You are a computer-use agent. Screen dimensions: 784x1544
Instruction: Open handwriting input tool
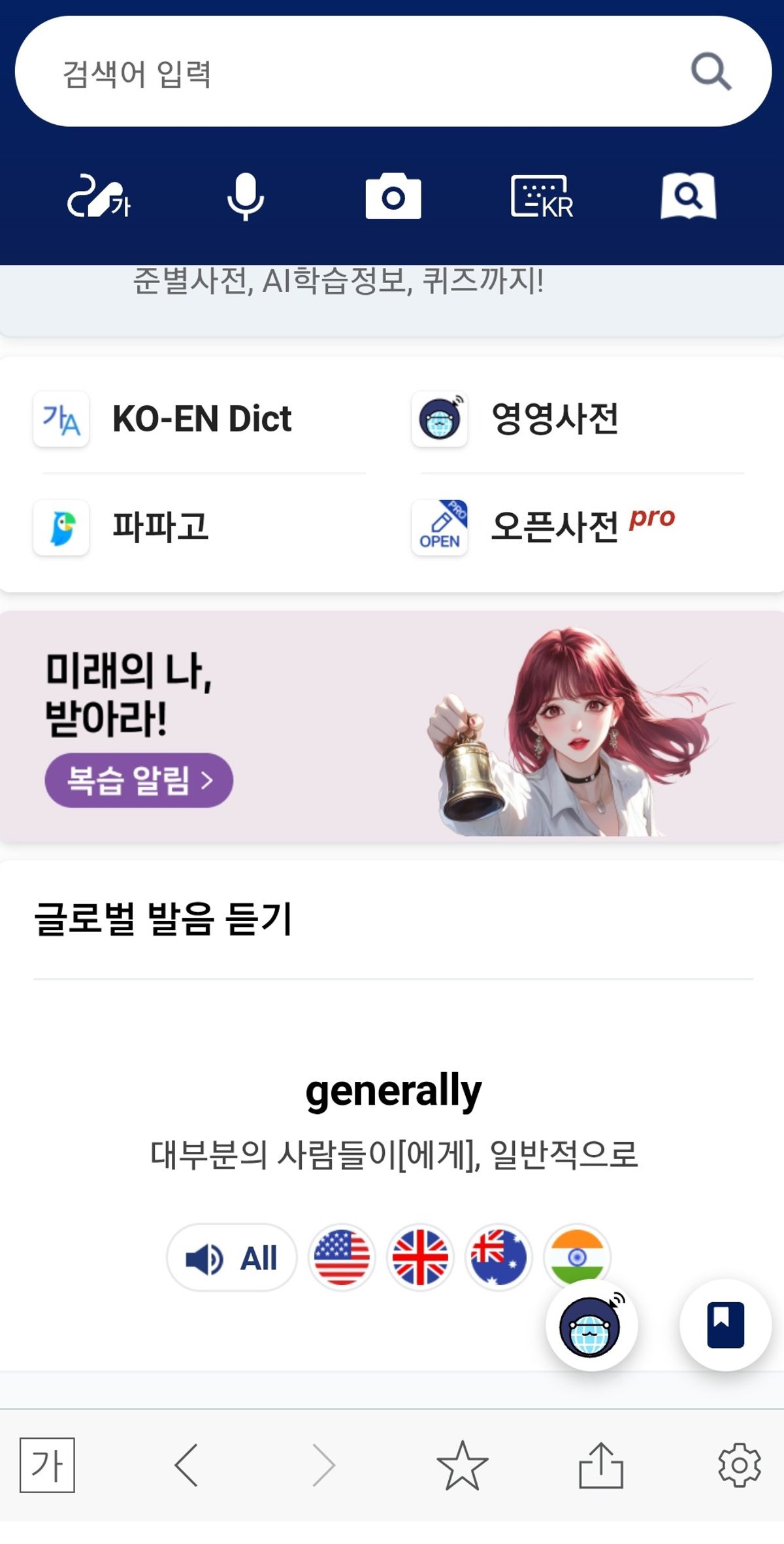(x=98, y=196)
